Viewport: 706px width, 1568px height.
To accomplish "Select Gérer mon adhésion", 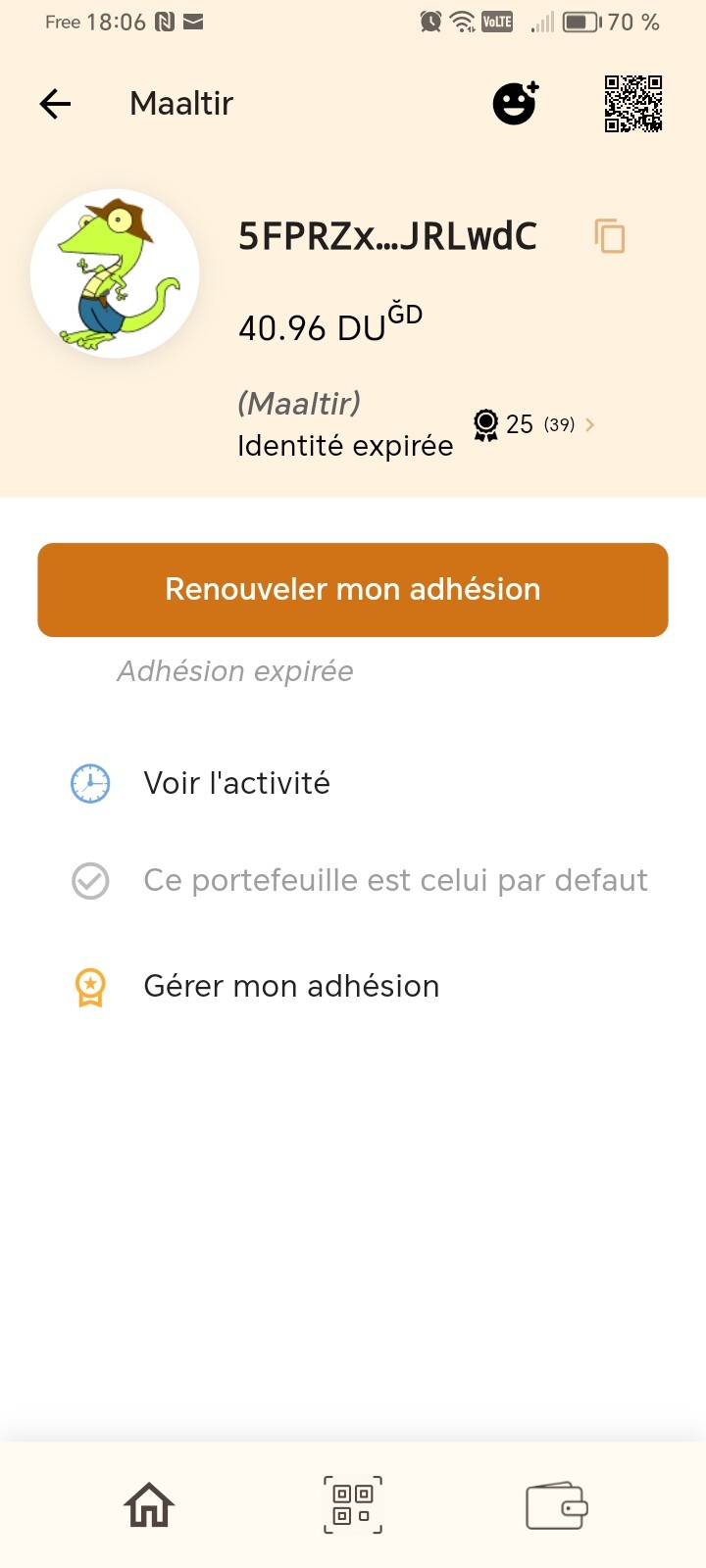I will click(x=291, y=986).
